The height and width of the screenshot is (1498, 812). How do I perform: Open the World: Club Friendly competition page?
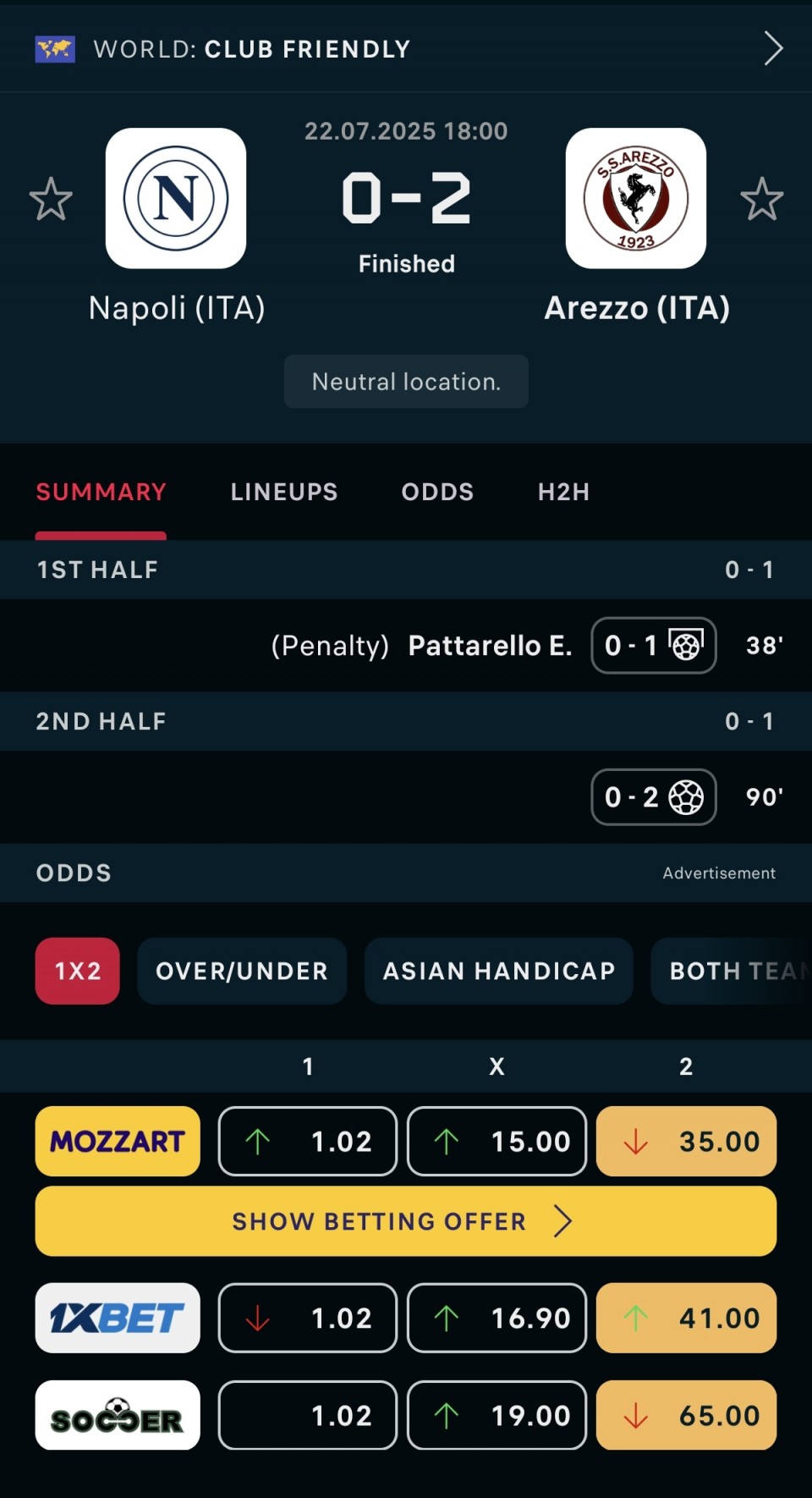click(x=406, y=48)
